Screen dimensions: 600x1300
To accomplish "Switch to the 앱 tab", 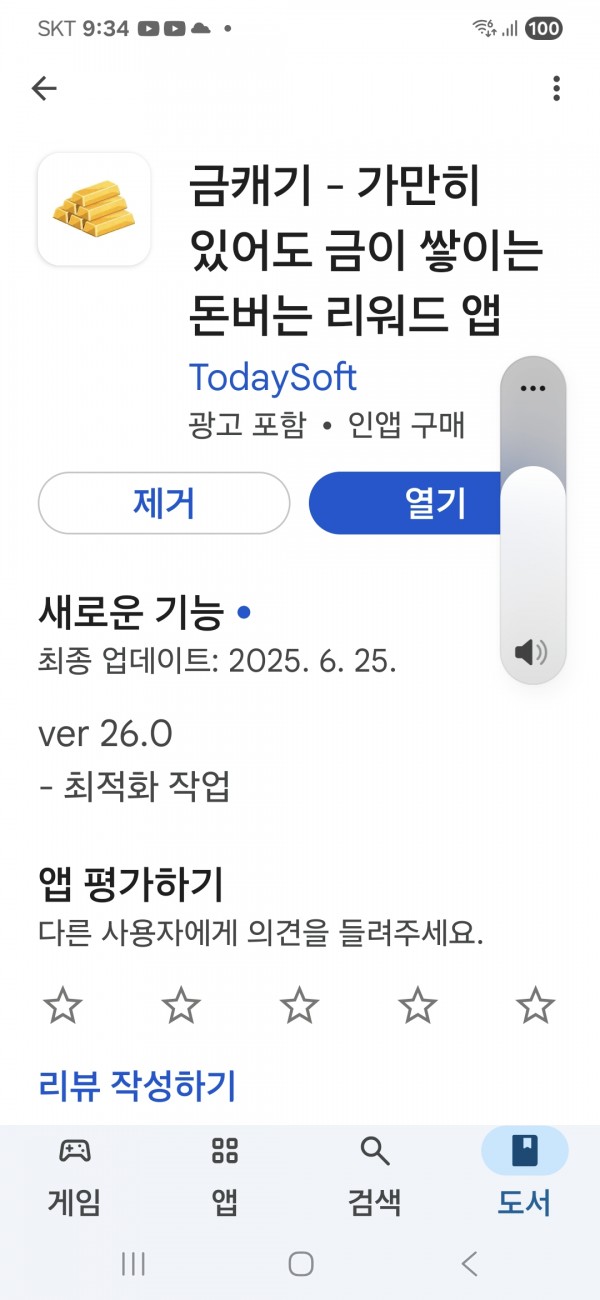I will pos(225,1175).
